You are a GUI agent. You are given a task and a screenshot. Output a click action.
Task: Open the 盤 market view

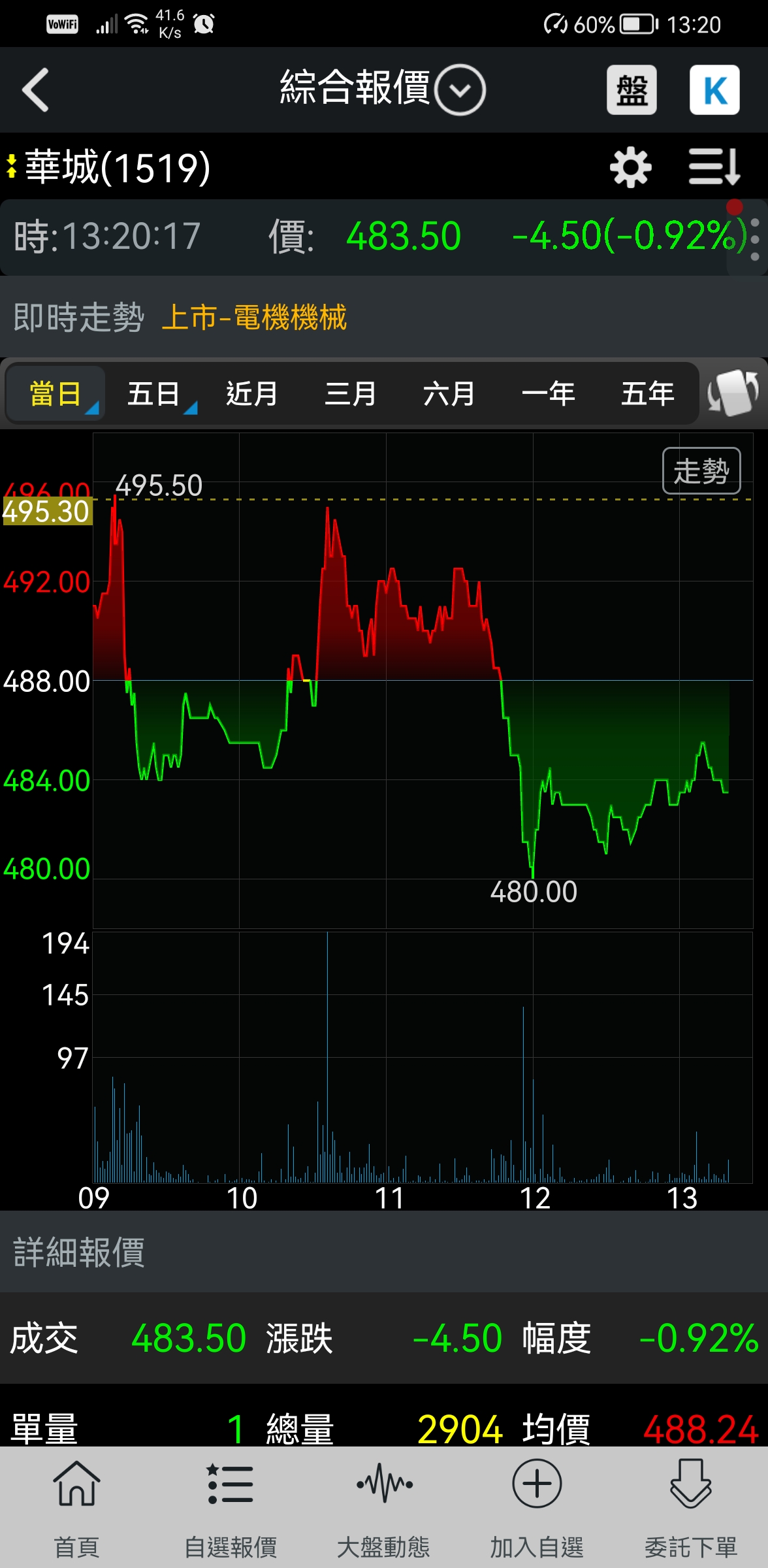pyautogui.click(x=631, y=90)
